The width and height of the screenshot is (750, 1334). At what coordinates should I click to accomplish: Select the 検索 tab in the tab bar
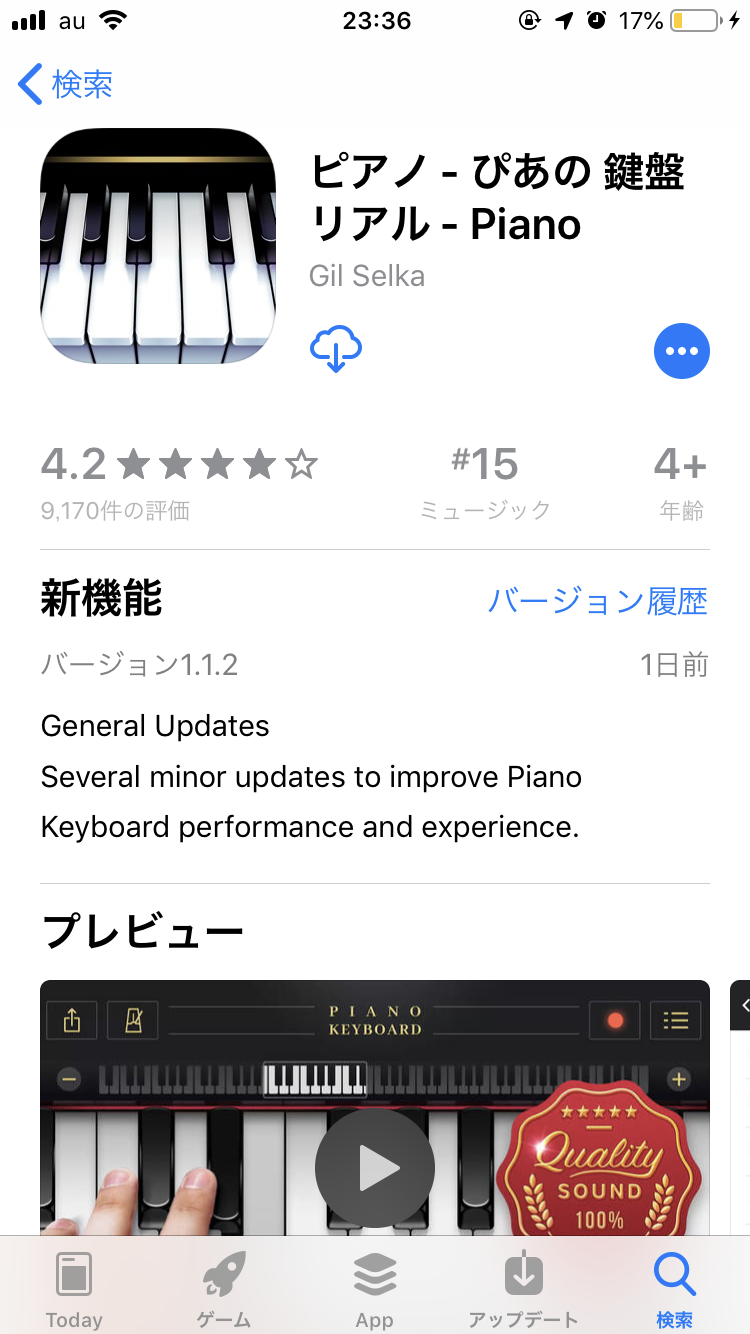pyautogui.click(x=674, y=1289)
